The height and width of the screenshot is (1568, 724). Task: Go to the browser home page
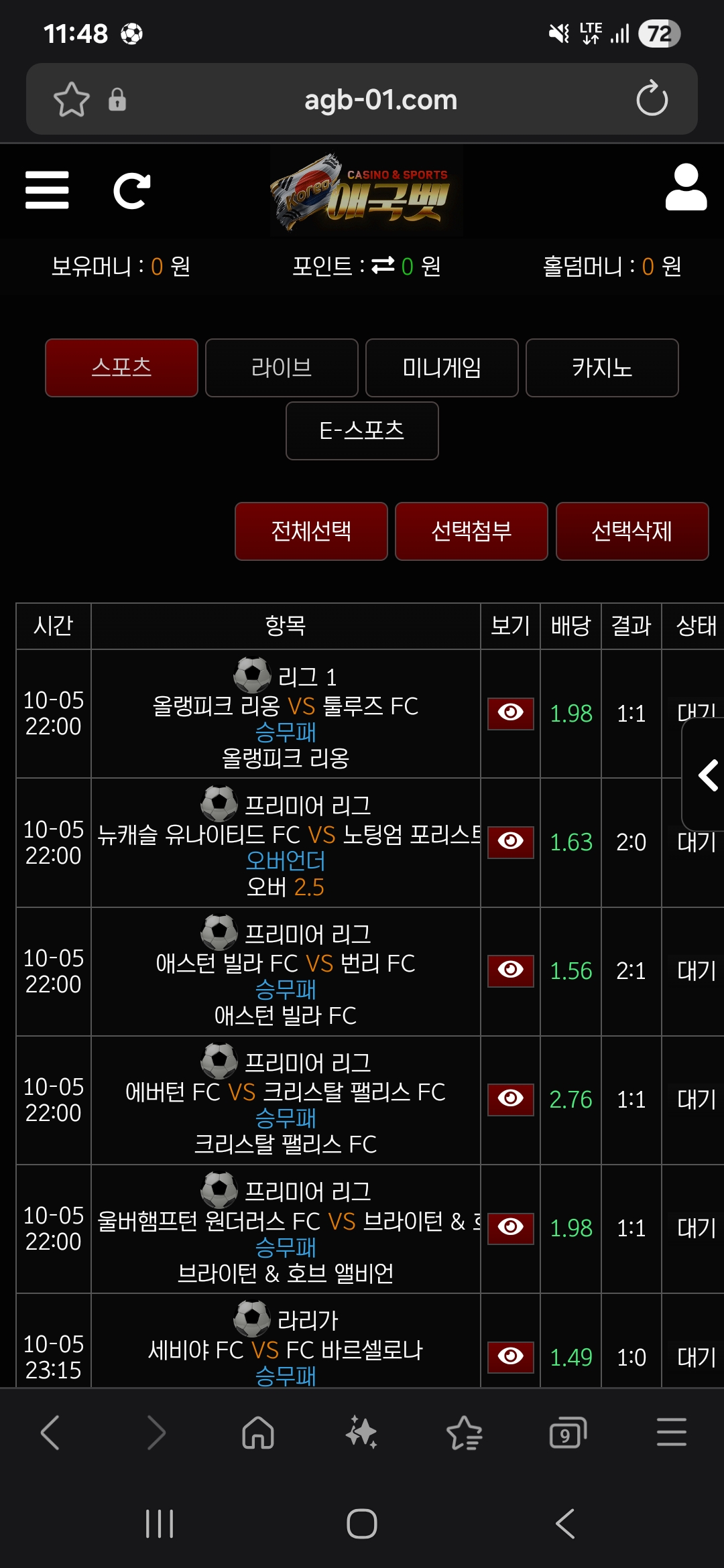click(258, 1433)
